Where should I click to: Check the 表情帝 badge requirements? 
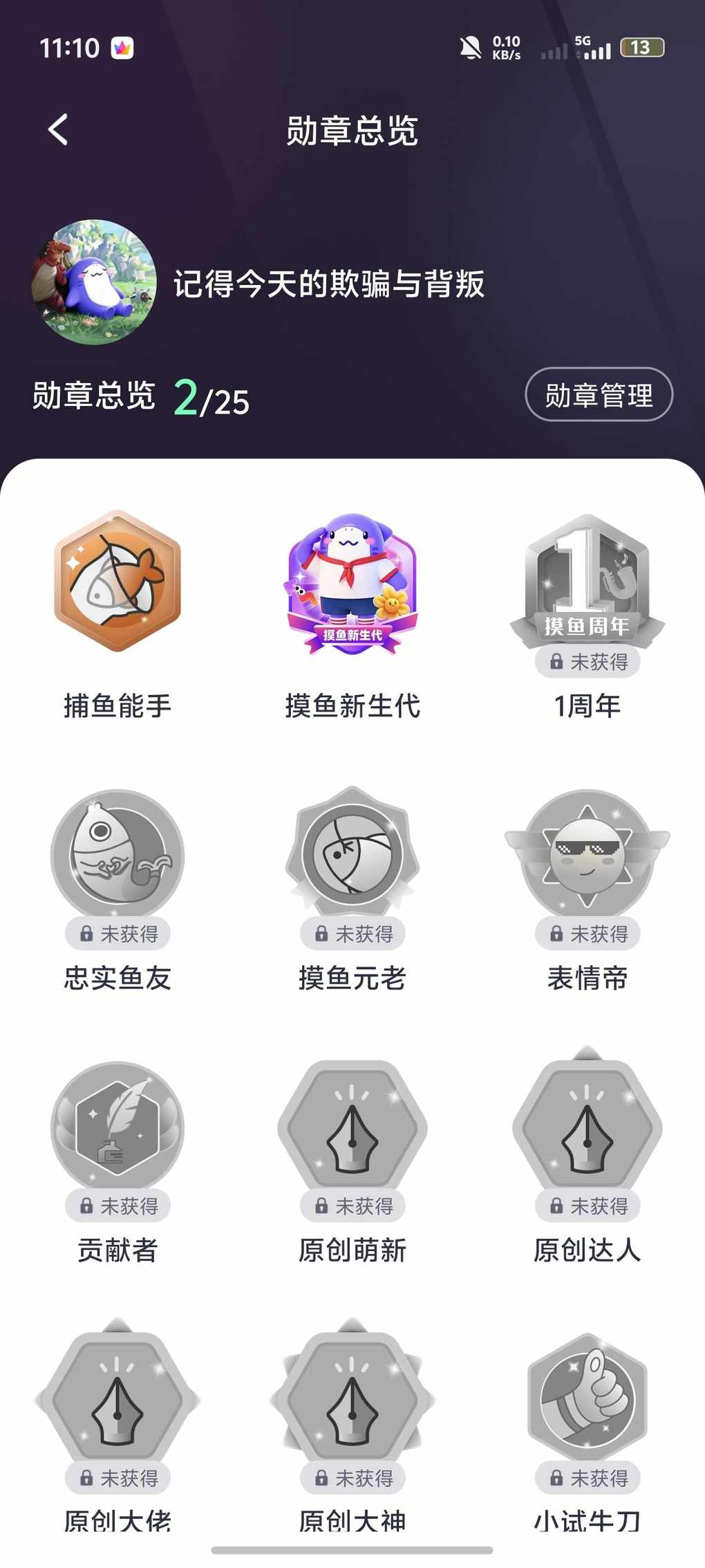[x=587, y=854]
